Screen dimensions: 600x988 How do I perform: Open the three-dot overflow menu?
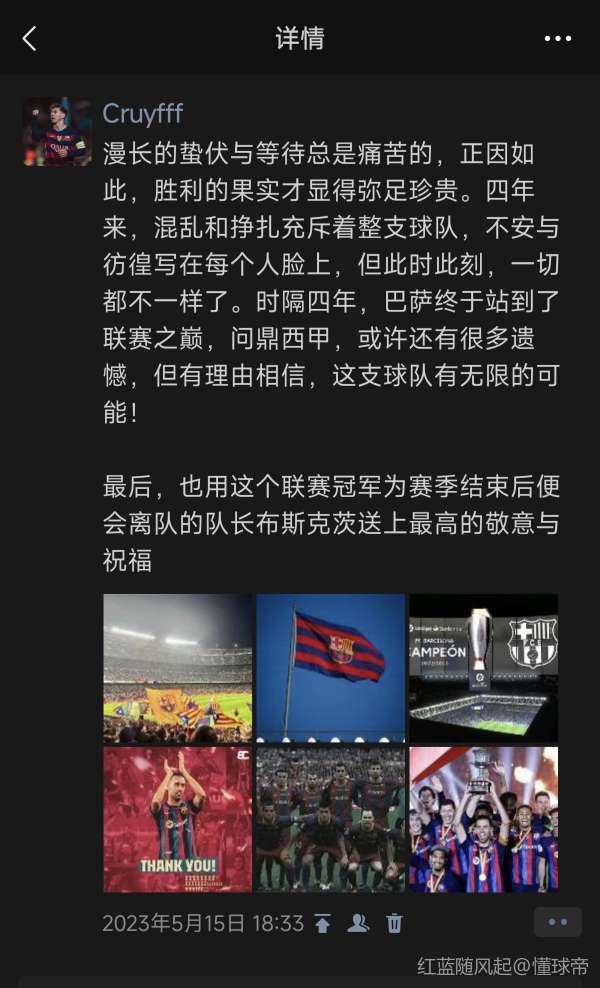557,39
